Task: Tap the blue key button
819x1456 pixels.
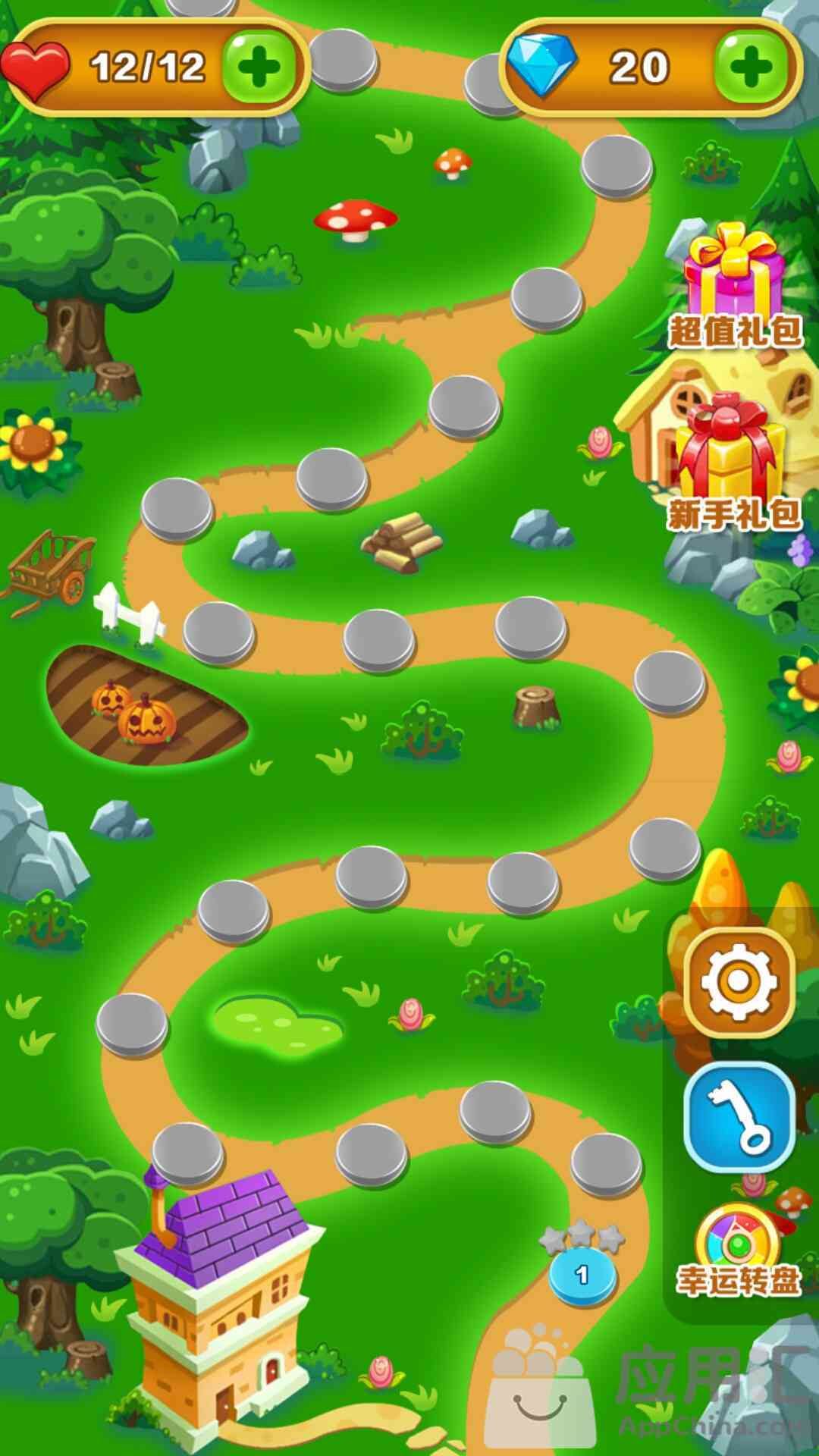Action: pyautogui.click(x=739, y=1118)
